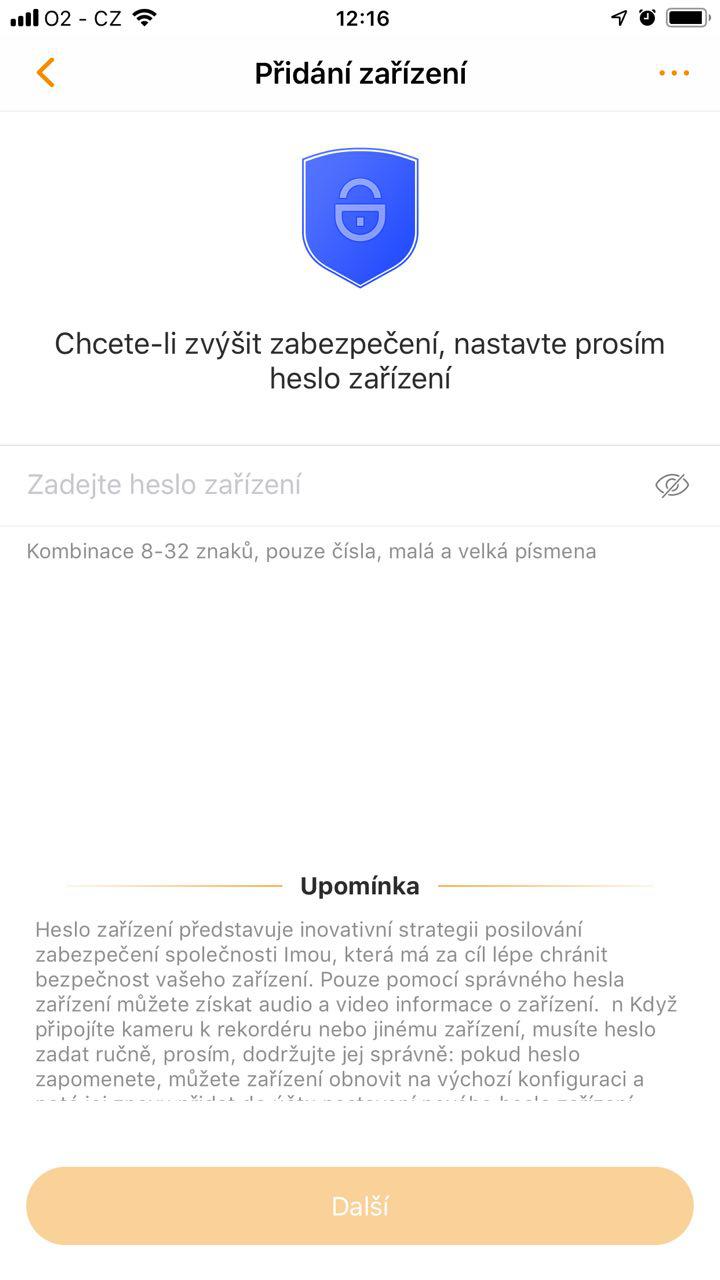The image size is (720, 1280).
Task: Open the three-dot overflow menu
Action: [673, 73]
